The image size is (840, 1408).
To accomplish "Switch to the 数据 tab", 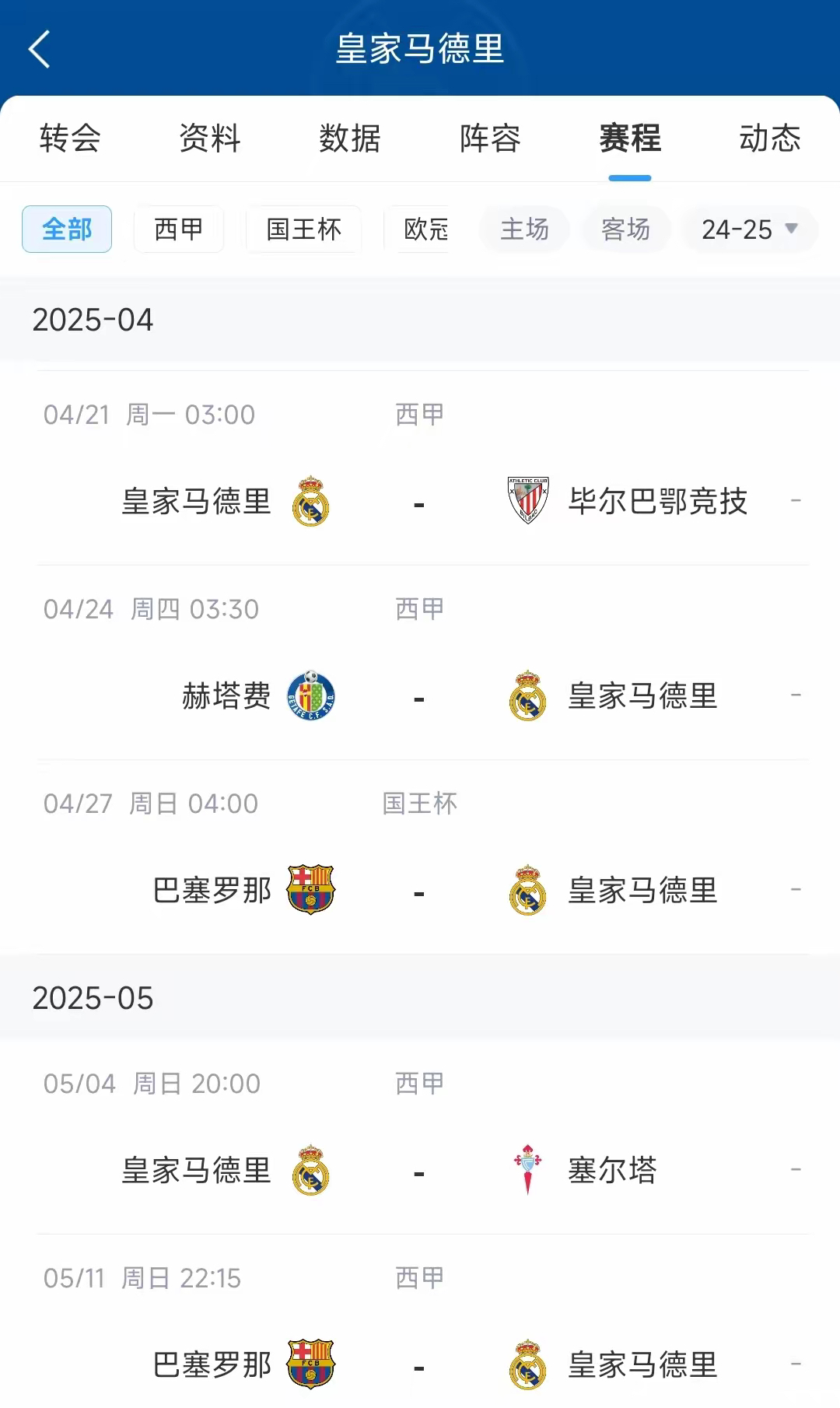I will tap(350, 138).
